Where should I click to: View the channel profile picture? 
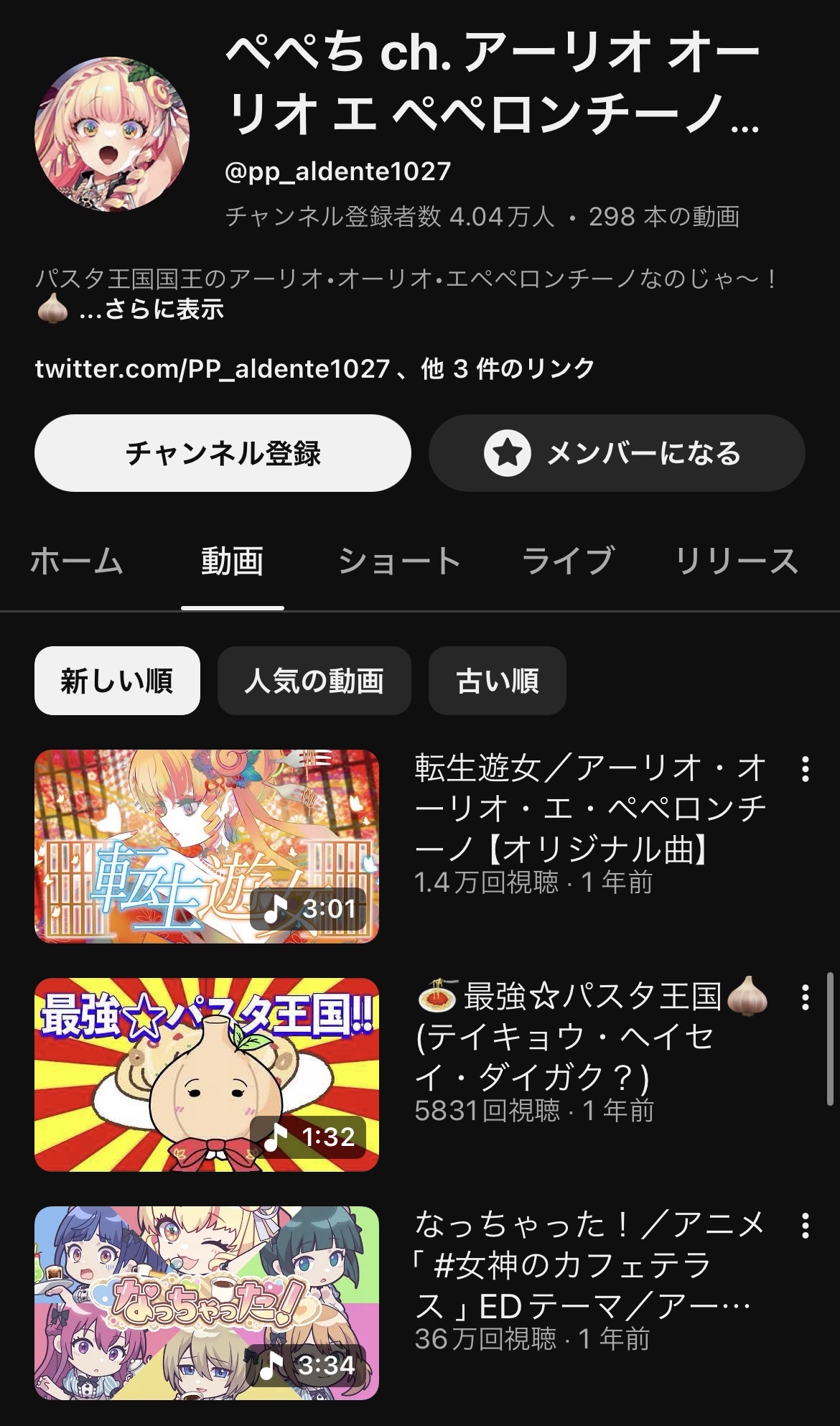click(x=112, y=135)
